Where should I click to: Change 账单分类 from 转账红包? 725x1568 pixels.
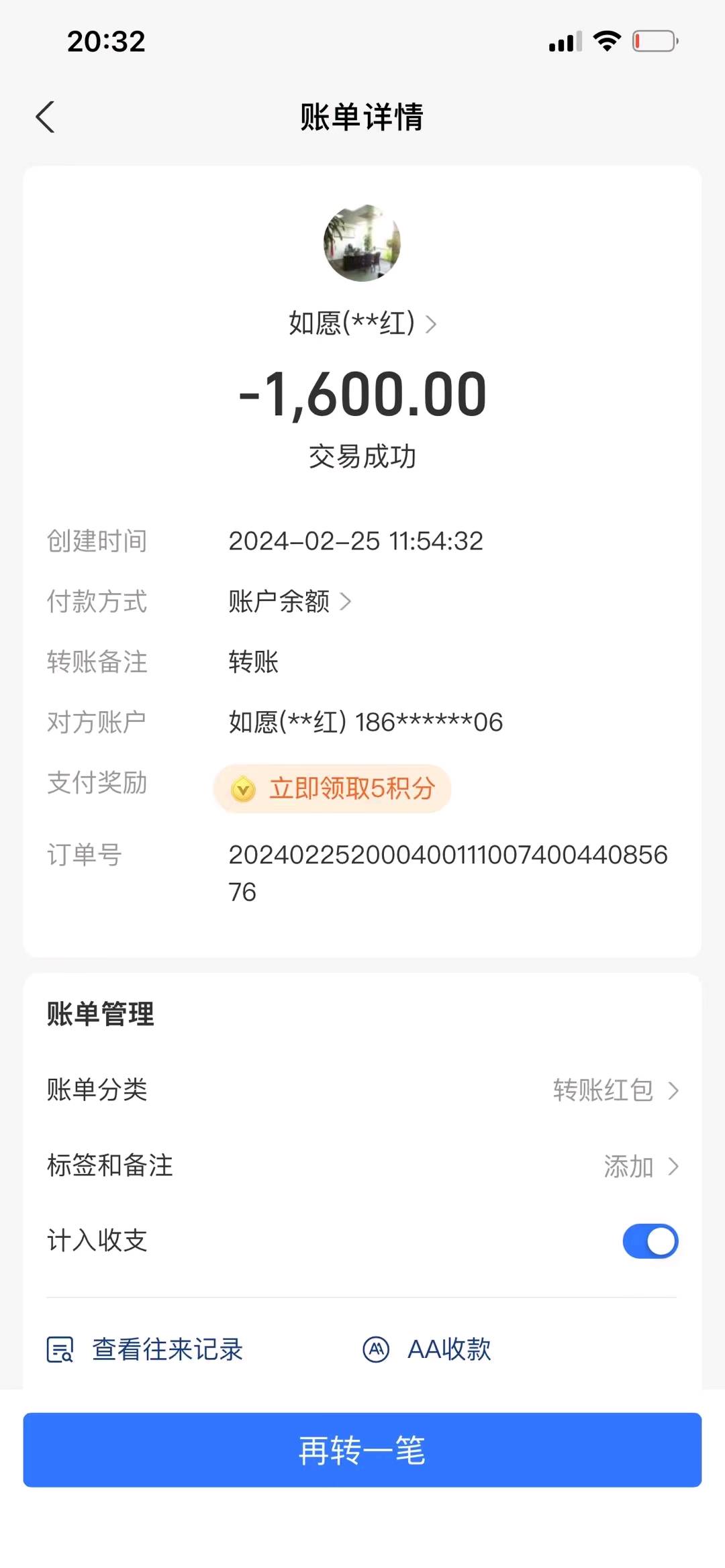pyautogui.click(x=614, y=1090)
